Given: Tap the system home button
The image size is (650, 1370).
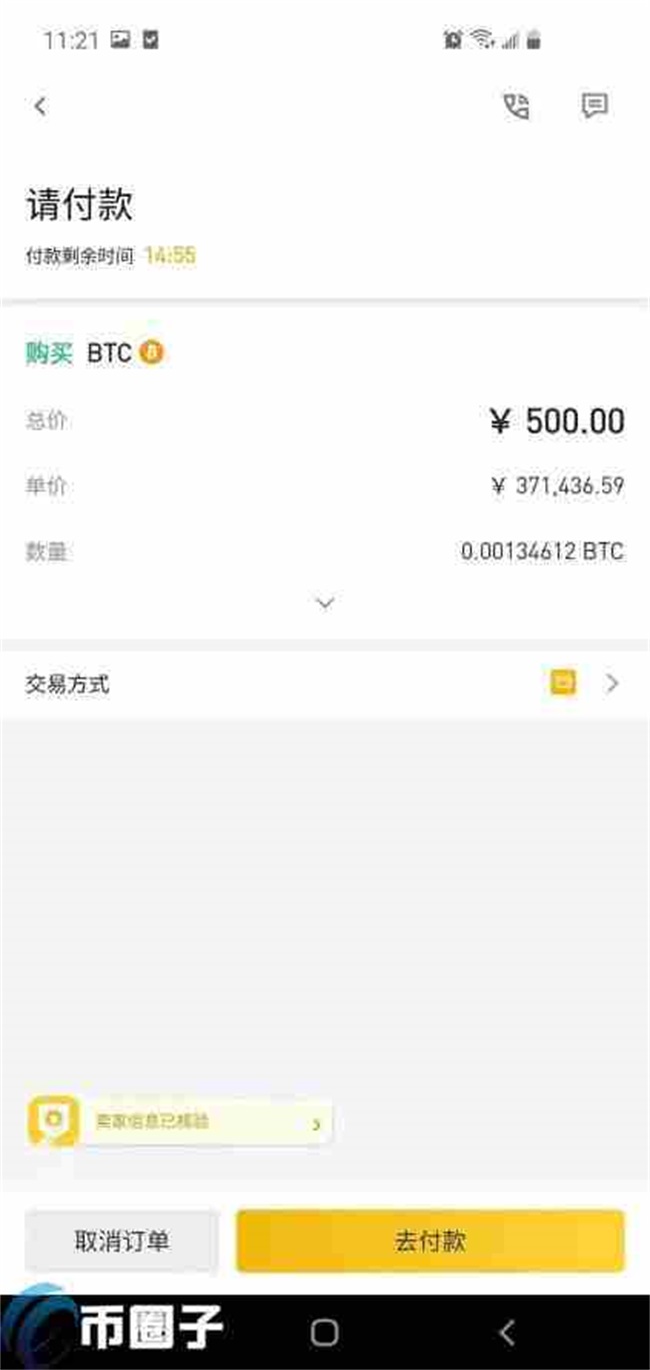Looking at the screenshot, I should click(325, 1332).
